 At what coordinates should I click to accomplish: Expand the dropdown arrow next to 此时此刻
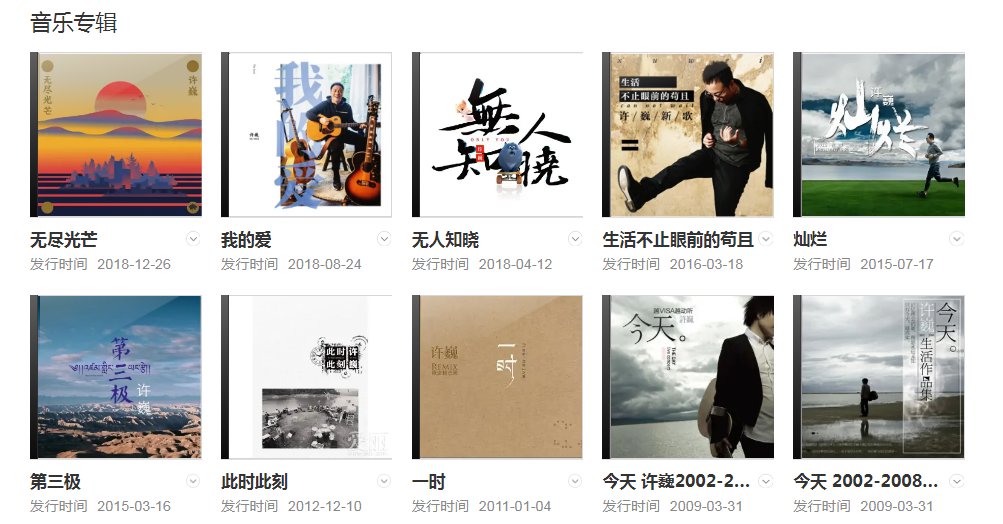click(384, 481)
